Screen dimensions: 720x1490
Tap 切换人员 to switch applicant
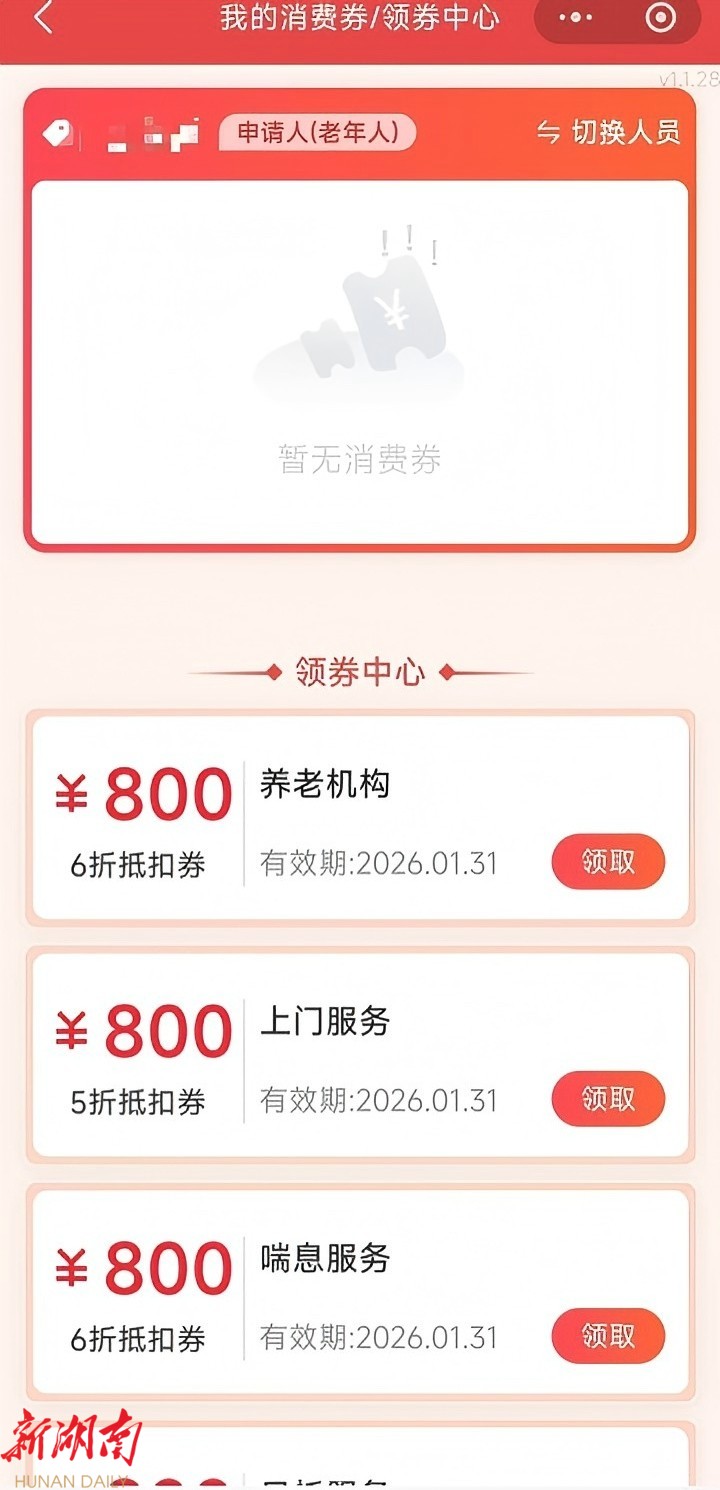pyautogui.click(x=609, y=133)
